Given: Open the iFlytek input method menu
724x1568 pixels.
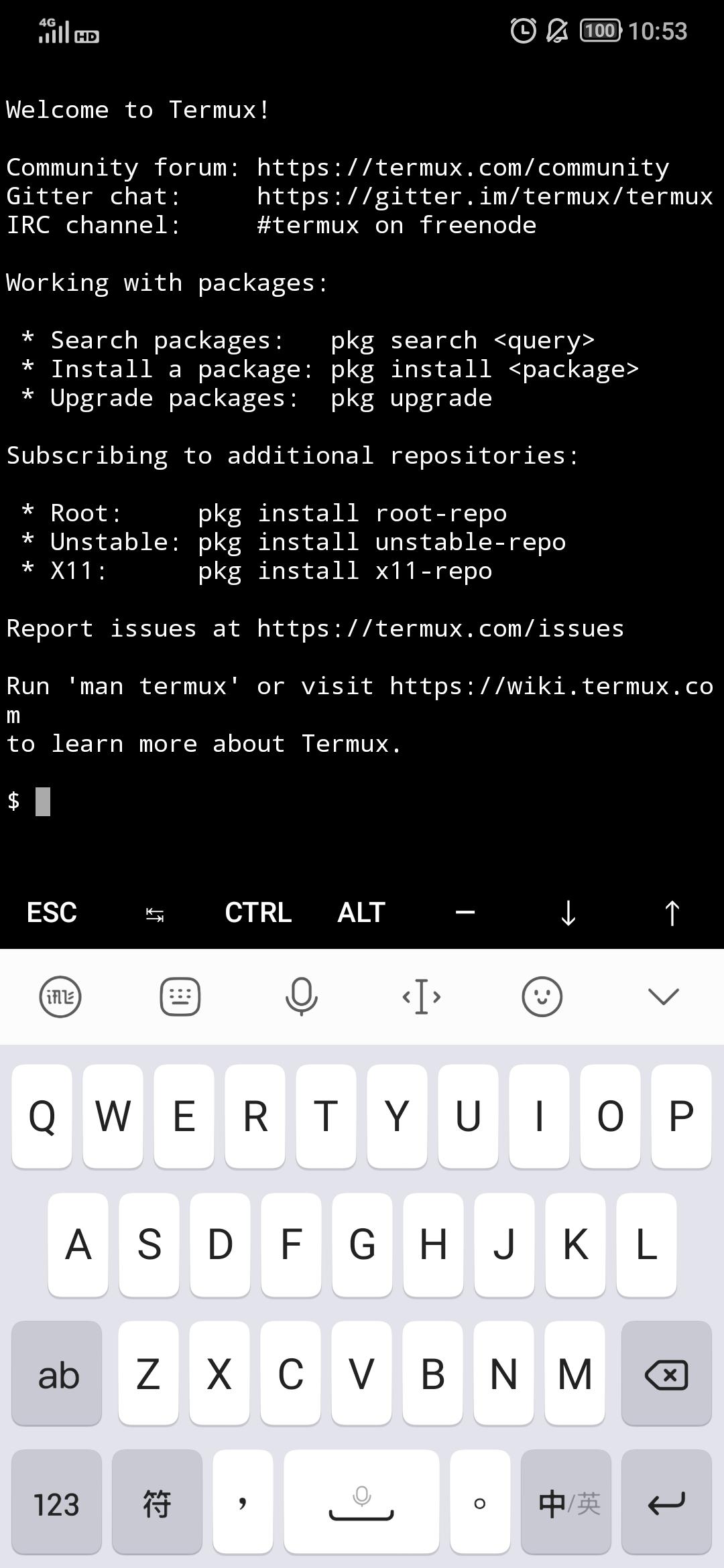Looking at the screenshot, I should click(60, 996).
